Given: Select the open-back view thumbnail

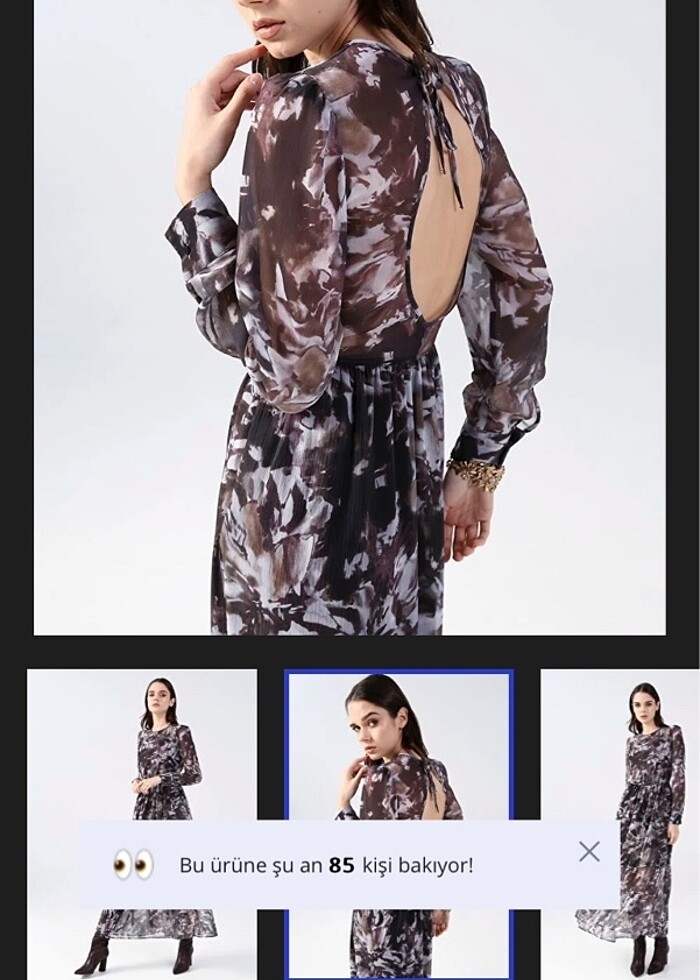Looking at the screenshot, I should coord(399,745).
